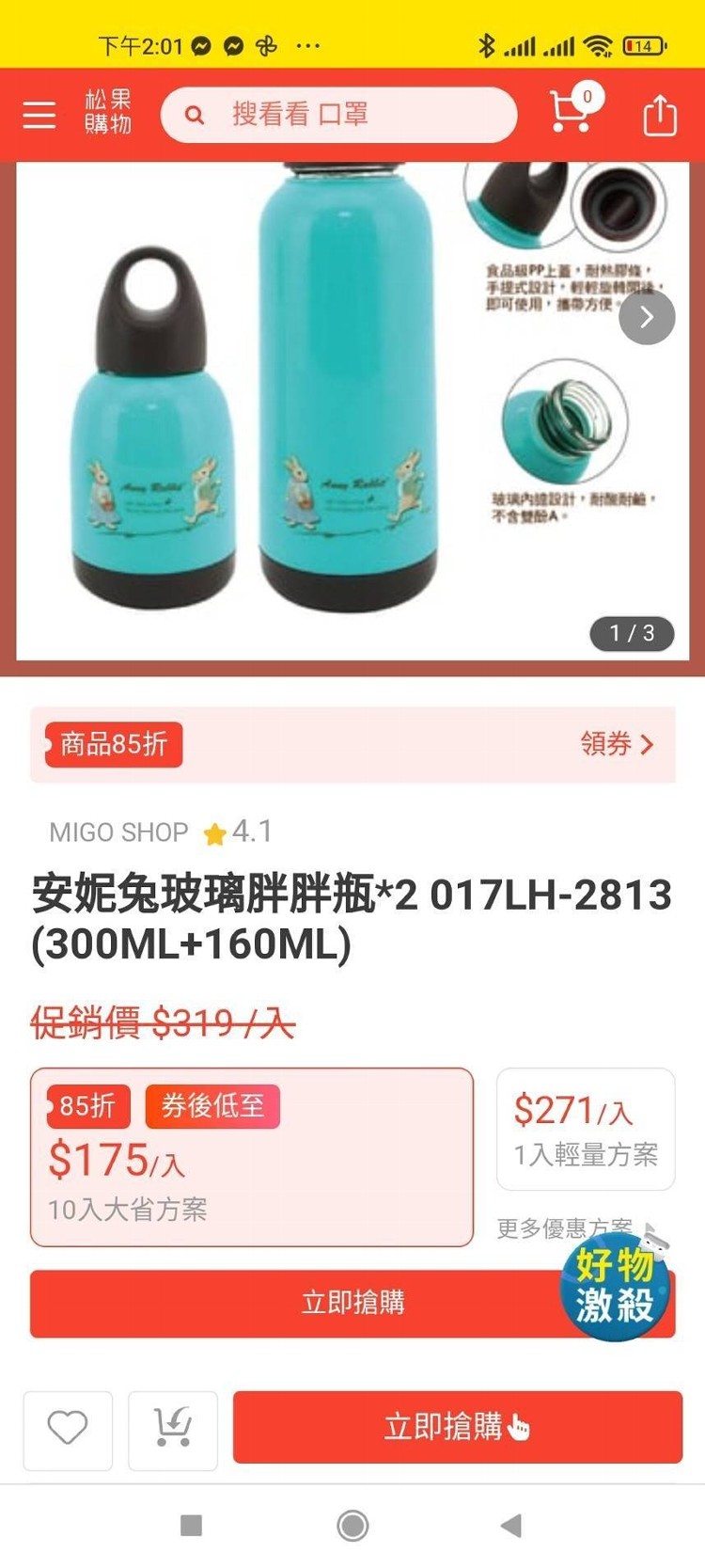Viewport: 705px width, 1568px height.
Task: Share this product page
Action: 660,116
